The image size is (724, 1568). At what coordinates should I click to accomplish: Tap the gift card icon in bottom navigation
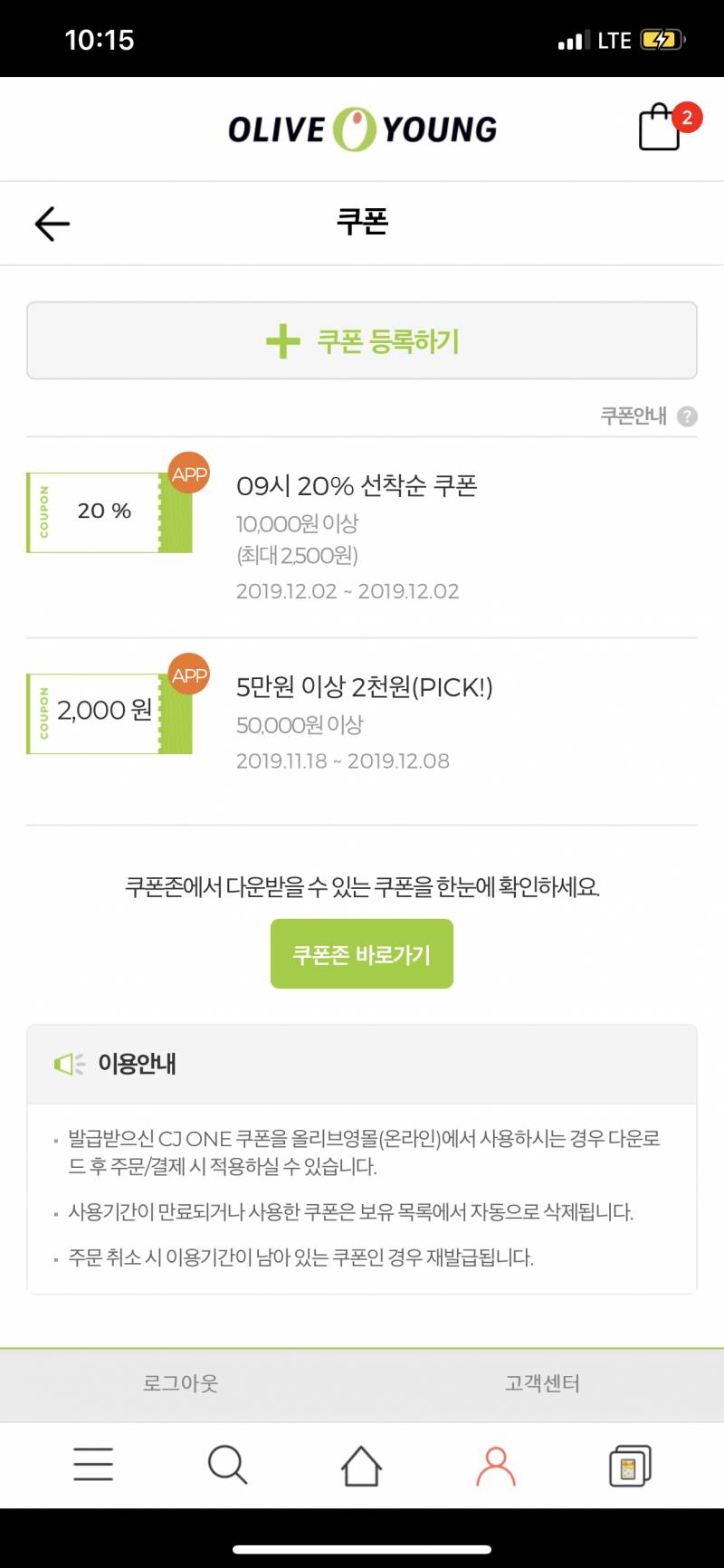[x=630, y=1464]
